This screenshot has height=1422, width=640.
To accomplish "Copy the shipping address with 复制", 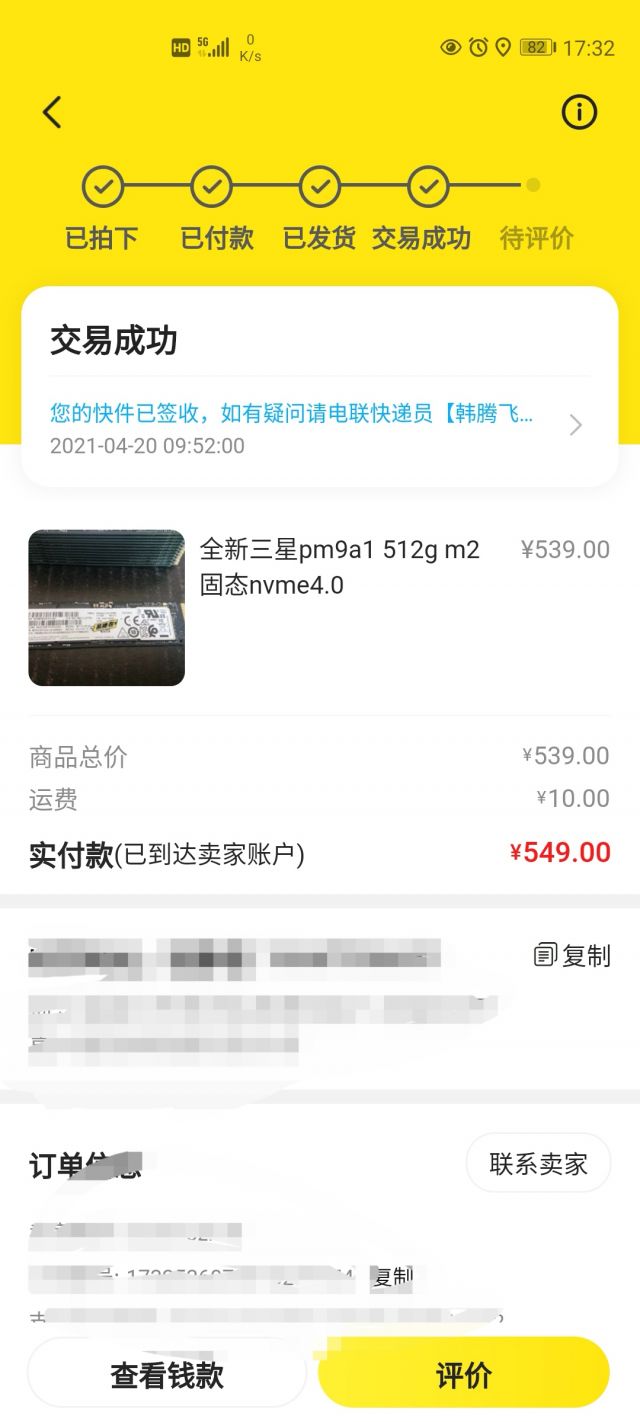I will click(x=572, y=956).
